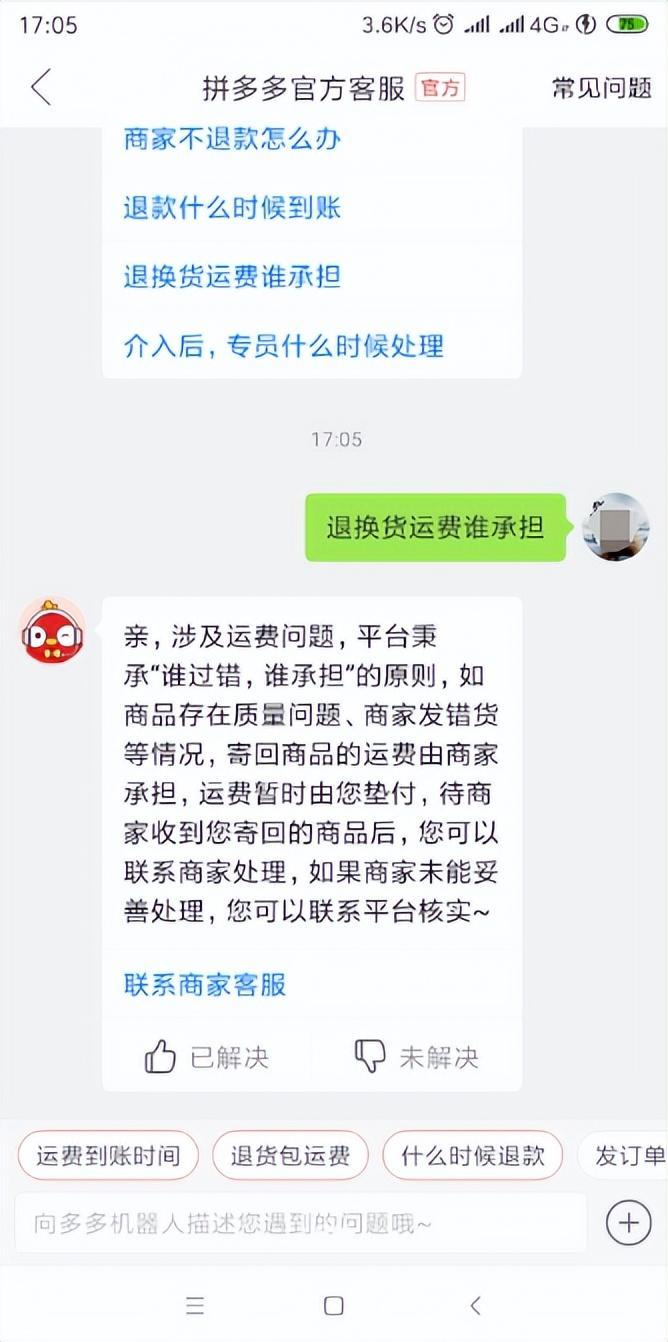Select the 退货包运费 chip

[x=290, y=1156]
